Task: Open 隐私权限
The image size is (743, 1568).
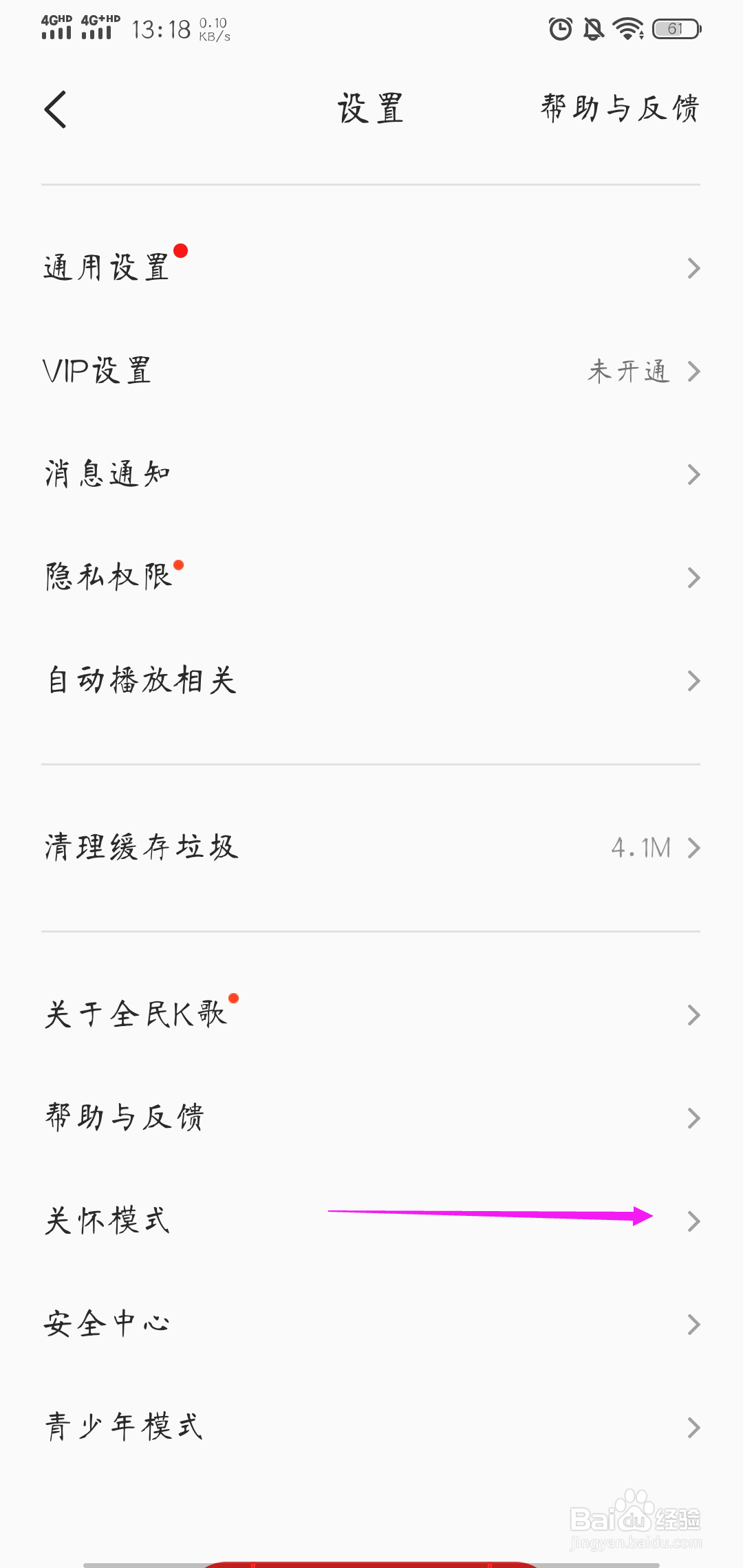Action: click(371, 578)
